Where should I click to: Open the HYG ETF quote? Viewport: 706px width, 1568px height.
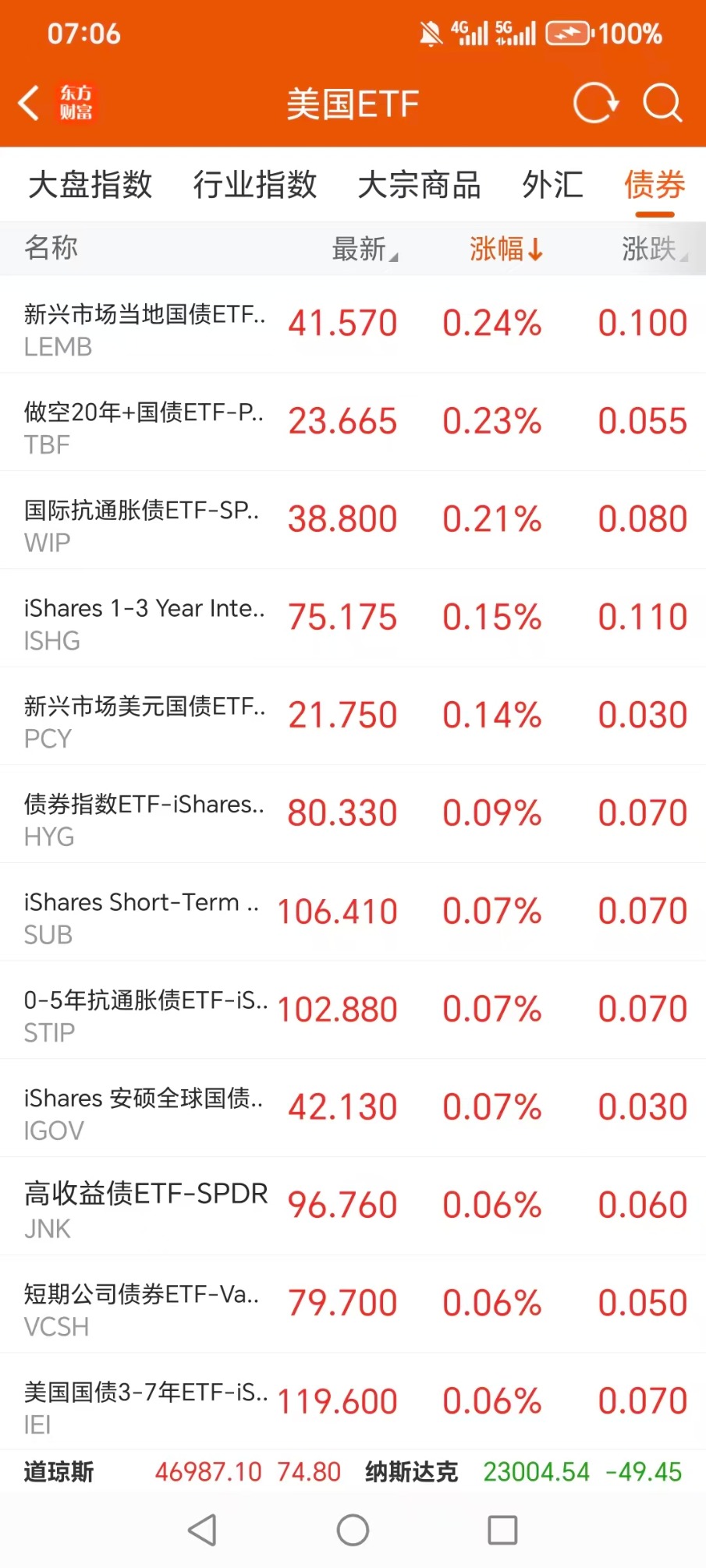[353, 815]
